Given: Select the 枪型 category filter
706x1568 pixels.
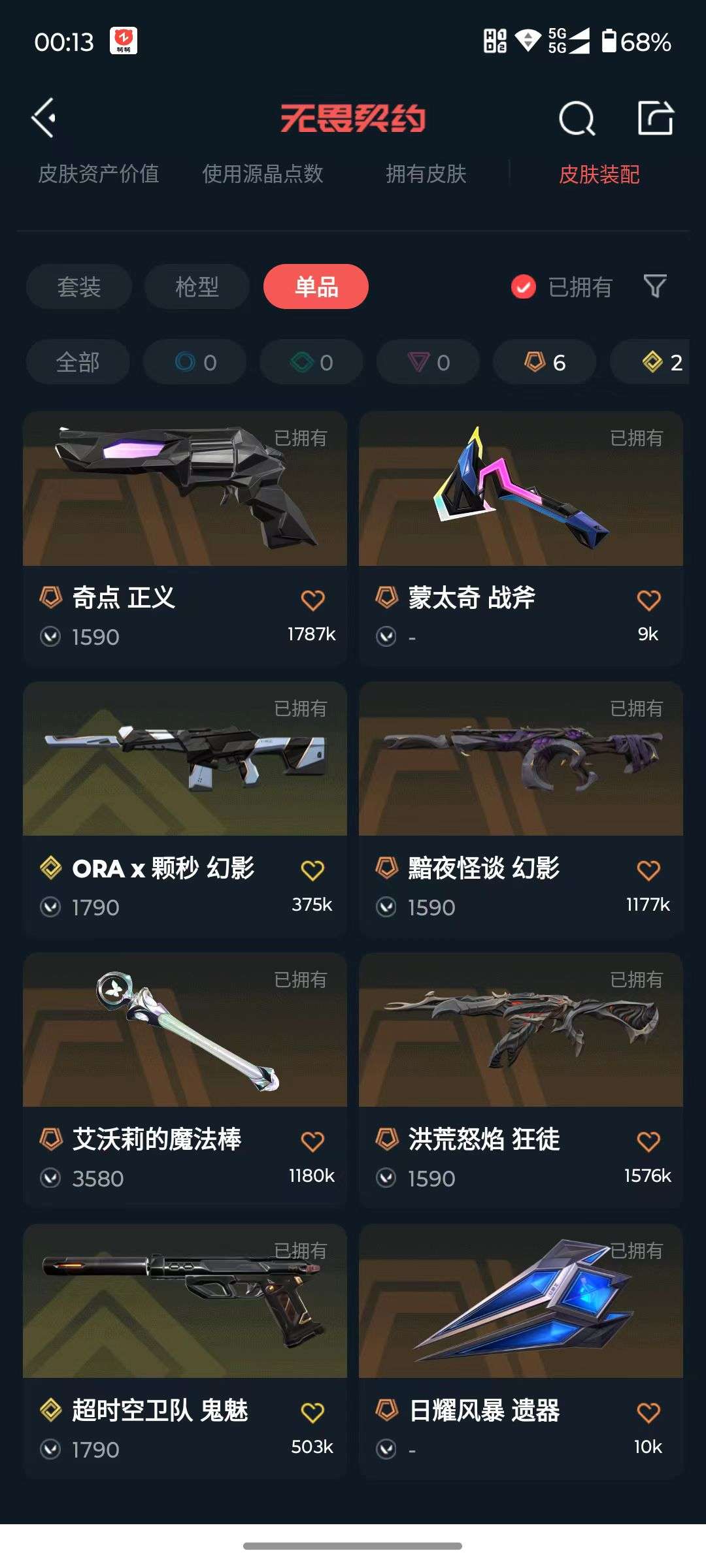Looking at the screenshot, I should coord(196,287).
